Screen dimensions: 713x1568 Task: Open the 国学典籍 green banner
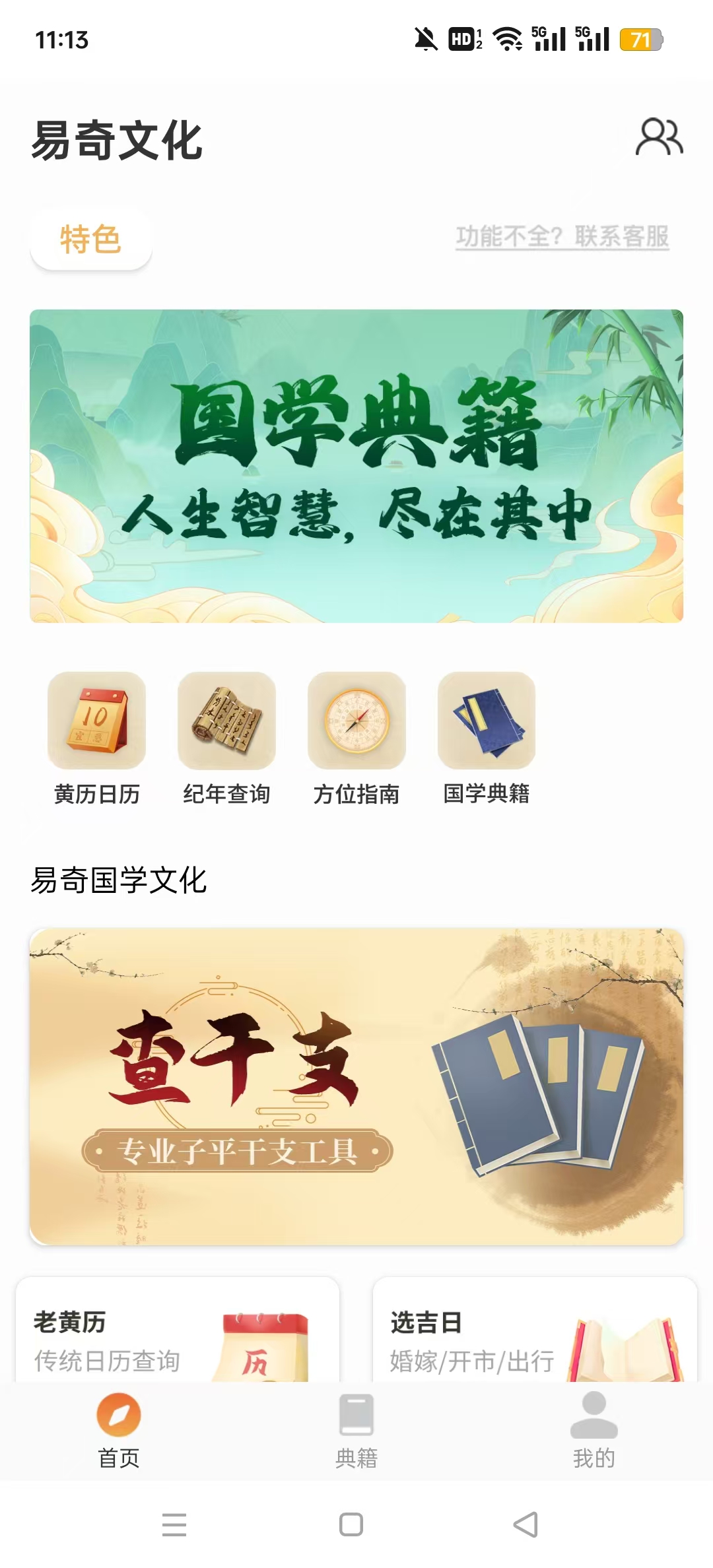coord(356,466)
